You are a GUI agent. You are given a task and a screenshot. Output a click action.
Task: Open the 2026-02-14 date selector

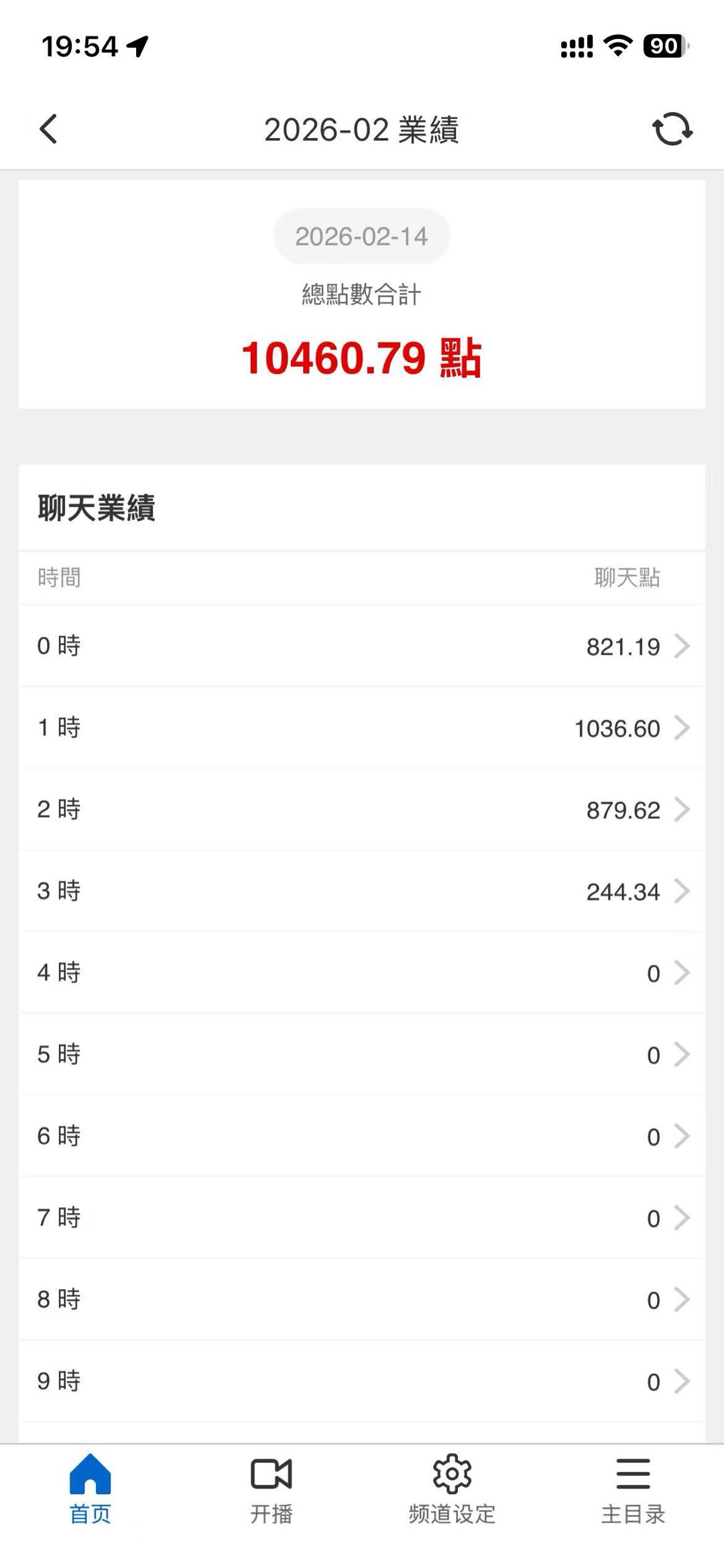tap(361, 236)
